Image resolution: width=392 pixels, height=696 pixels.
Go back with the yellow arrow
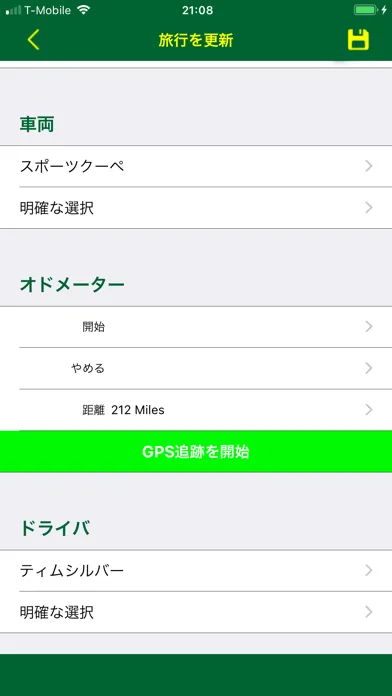click(33, 40)
